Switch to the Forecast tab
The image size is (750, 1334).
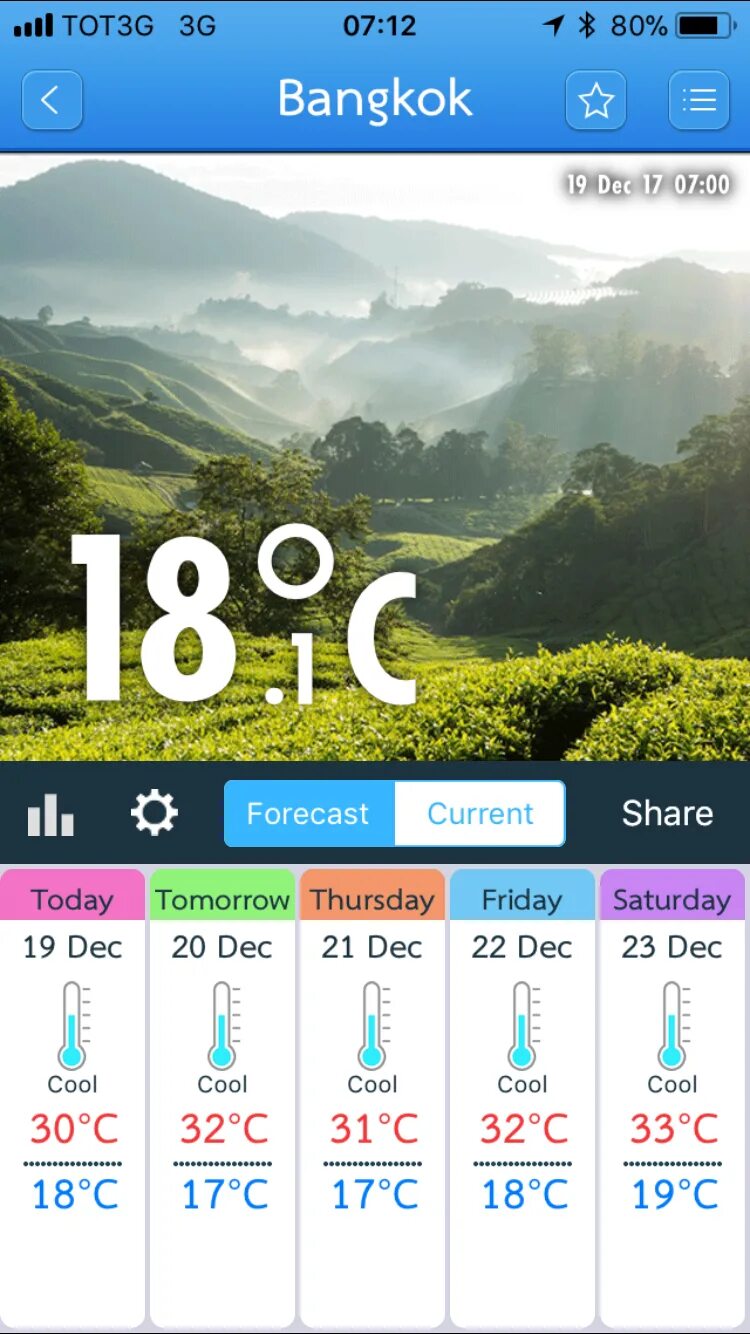309,814
